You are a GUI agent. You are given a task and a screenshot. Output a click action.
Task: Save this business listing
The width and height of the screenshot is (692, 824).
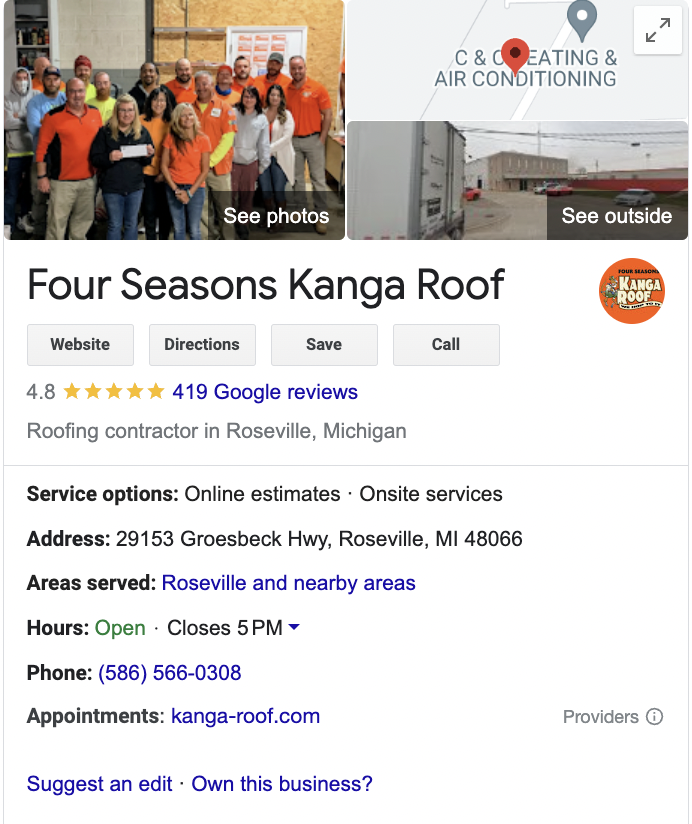pyautogui.click(x=324, y=345)
